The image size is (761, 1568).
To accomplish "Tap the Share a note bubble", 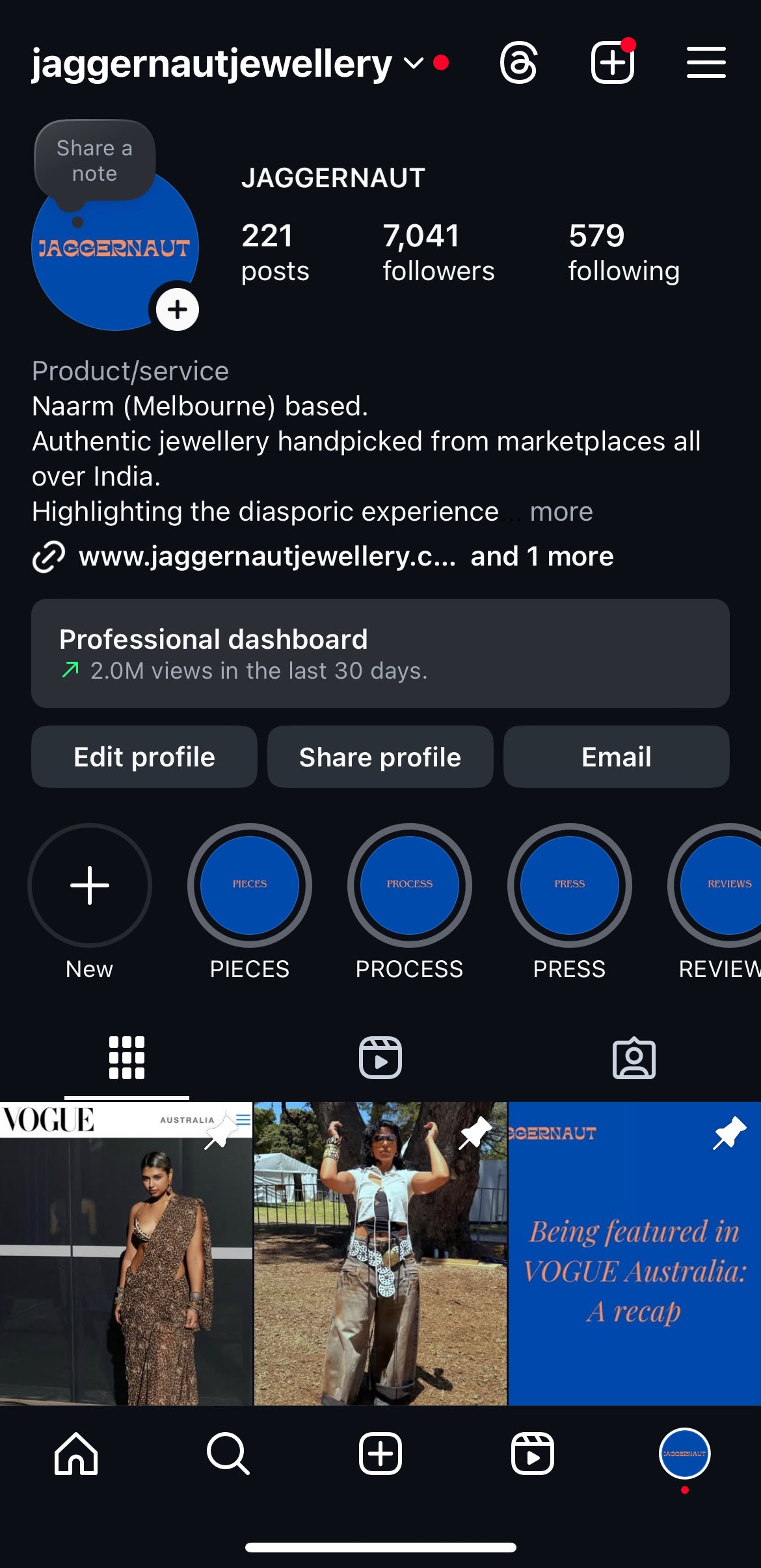I will tap(95, 161).
